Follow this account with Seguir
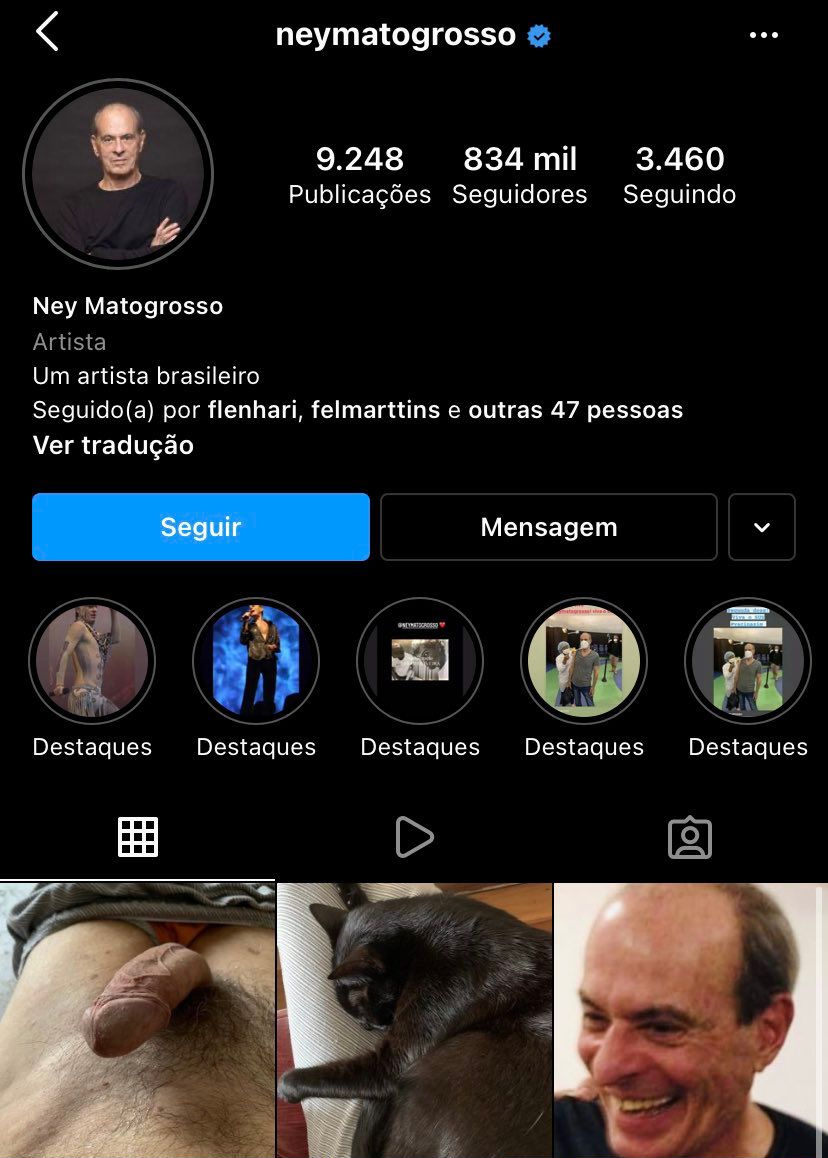The height and width of the screenshot is (1158, 828). click(201, 527)
